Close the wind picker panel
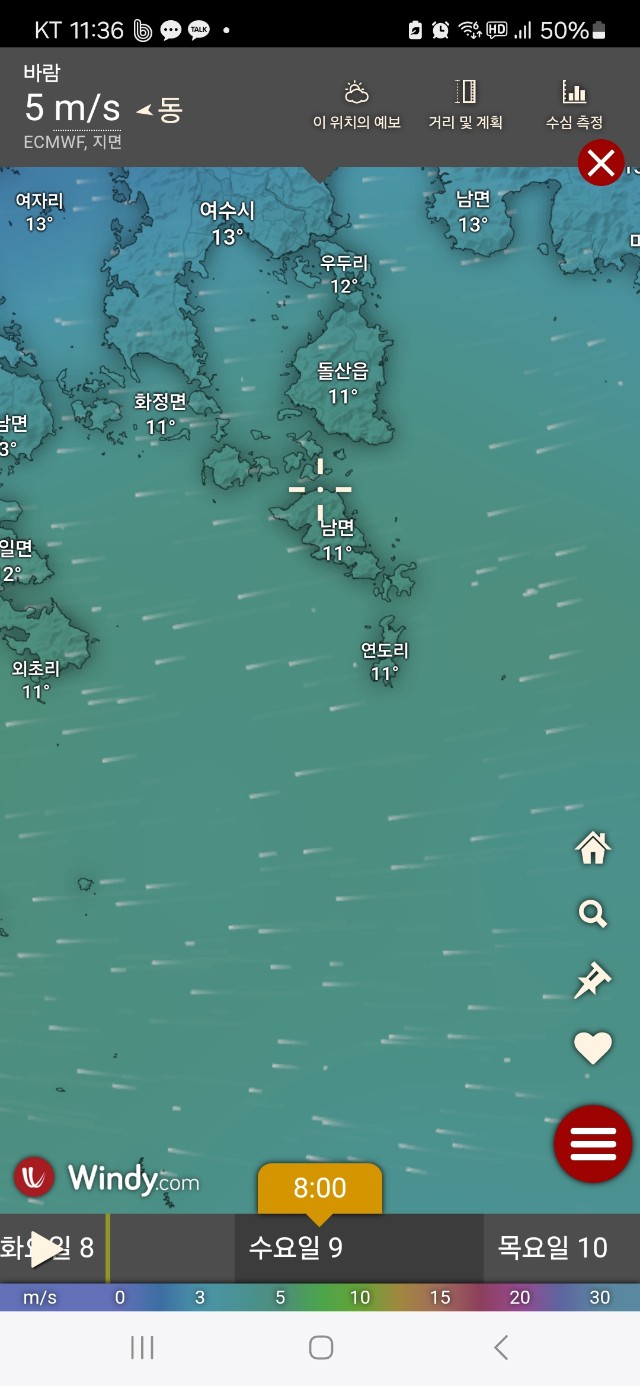Image resolution: width=640 pixels, height=1386 pixels. coord(601,162)
